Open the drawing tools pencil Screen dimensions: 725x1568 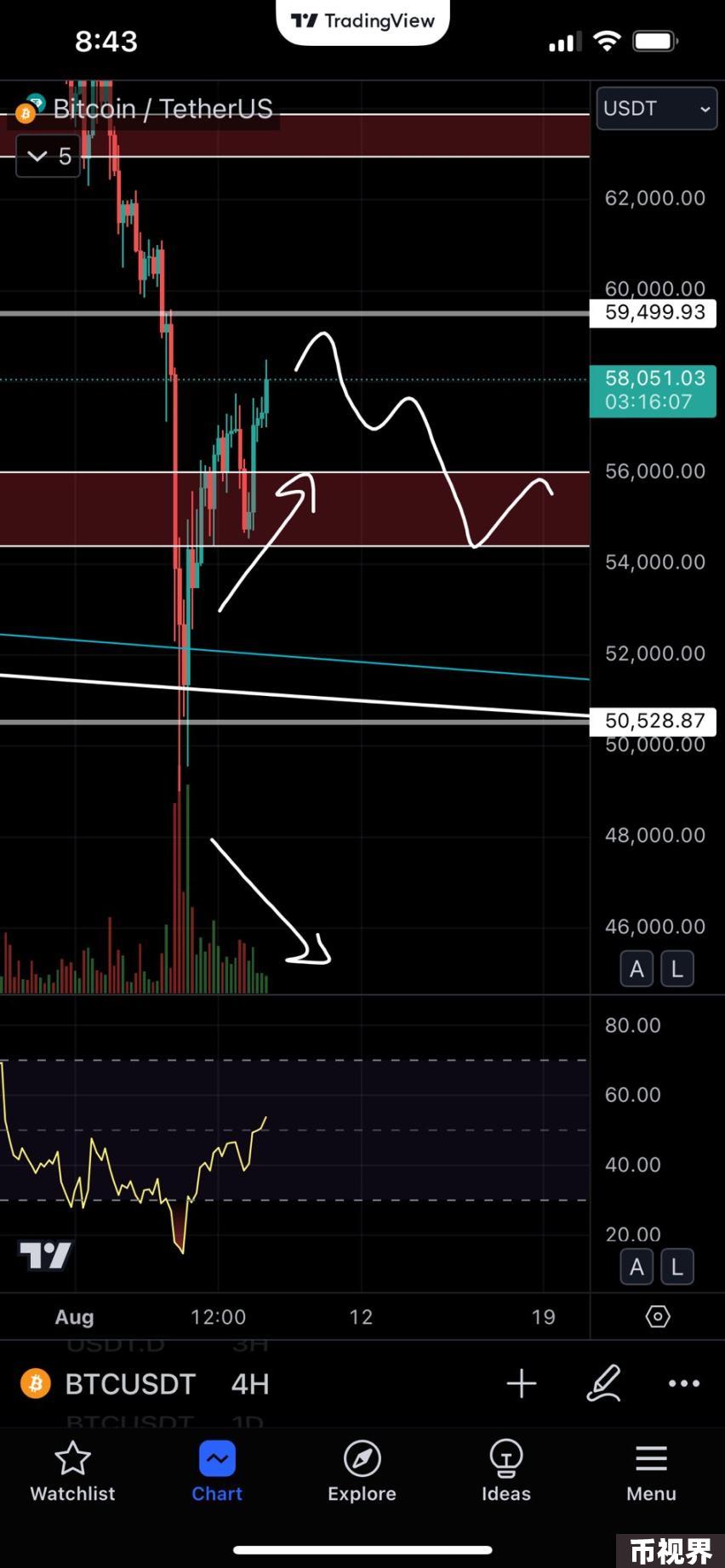click(603, 1384)
